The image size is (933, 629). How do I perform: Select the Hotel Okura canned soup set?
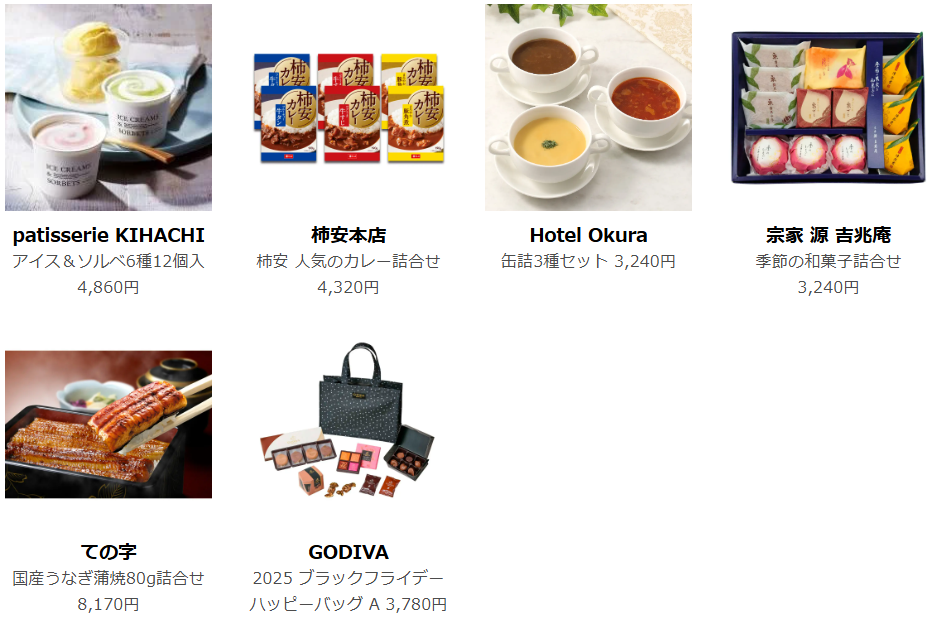point(588,108)
